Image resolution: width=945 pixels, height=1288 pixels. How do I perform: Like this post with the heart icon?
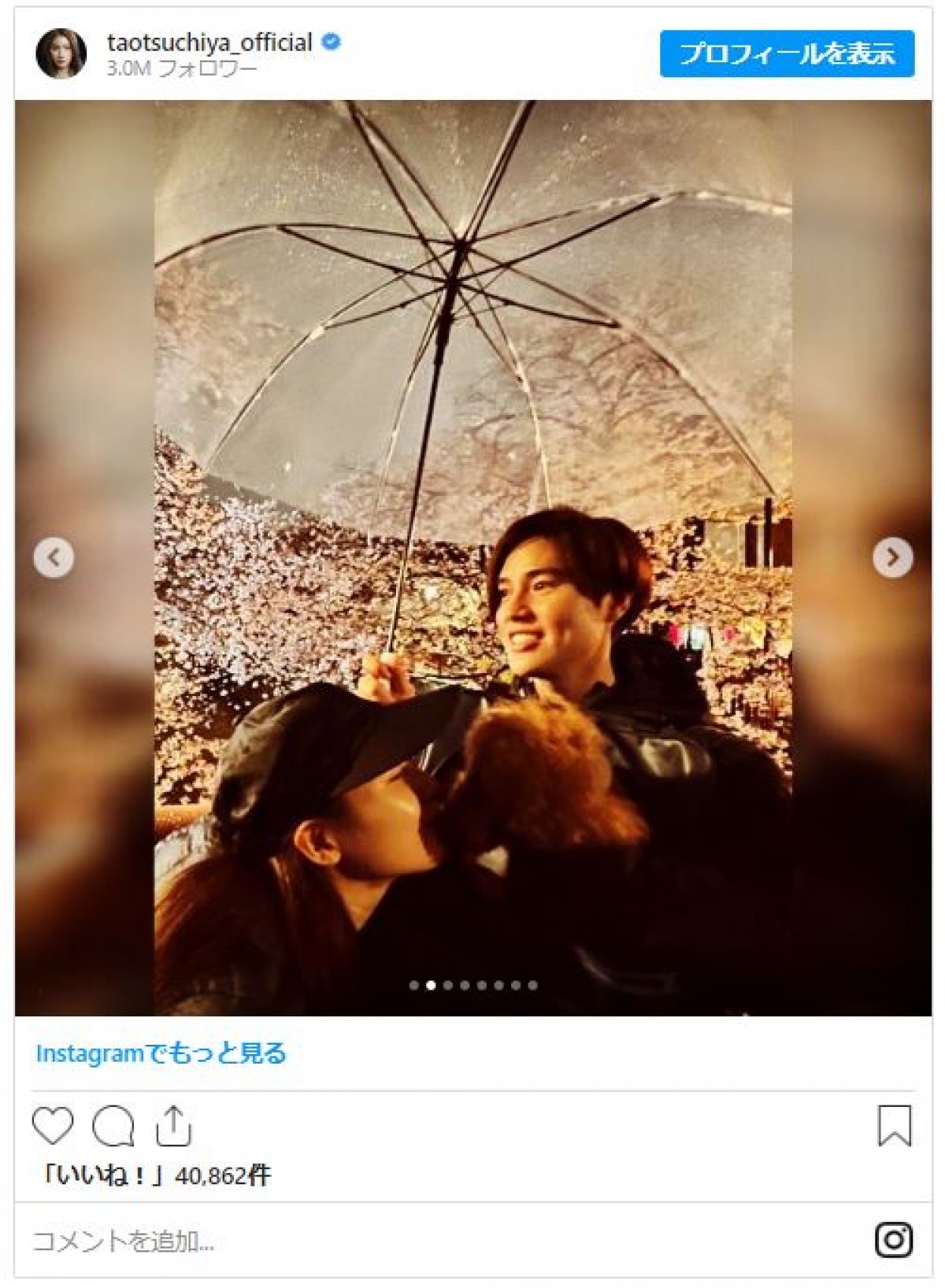coord(53,1125)
